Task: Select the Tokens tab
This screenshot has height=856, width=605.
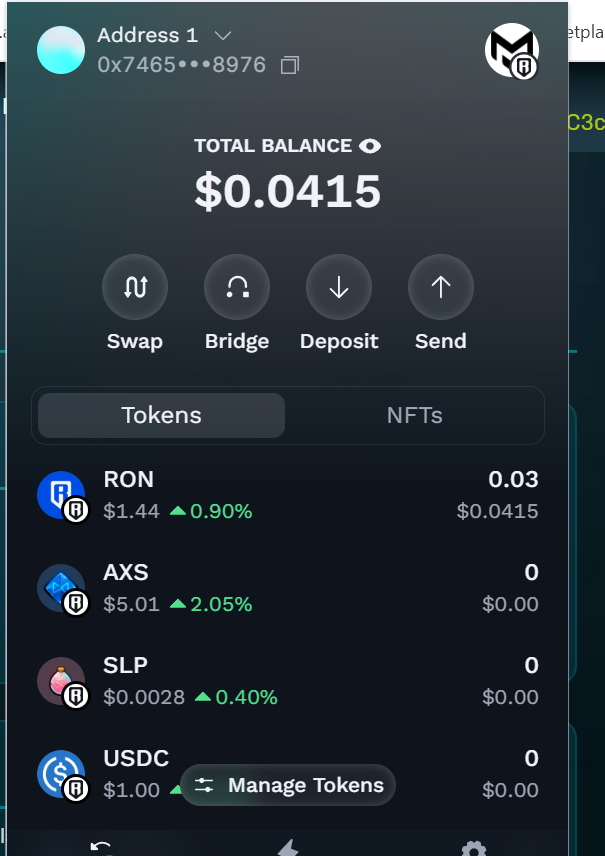Action: coord(161,415)
